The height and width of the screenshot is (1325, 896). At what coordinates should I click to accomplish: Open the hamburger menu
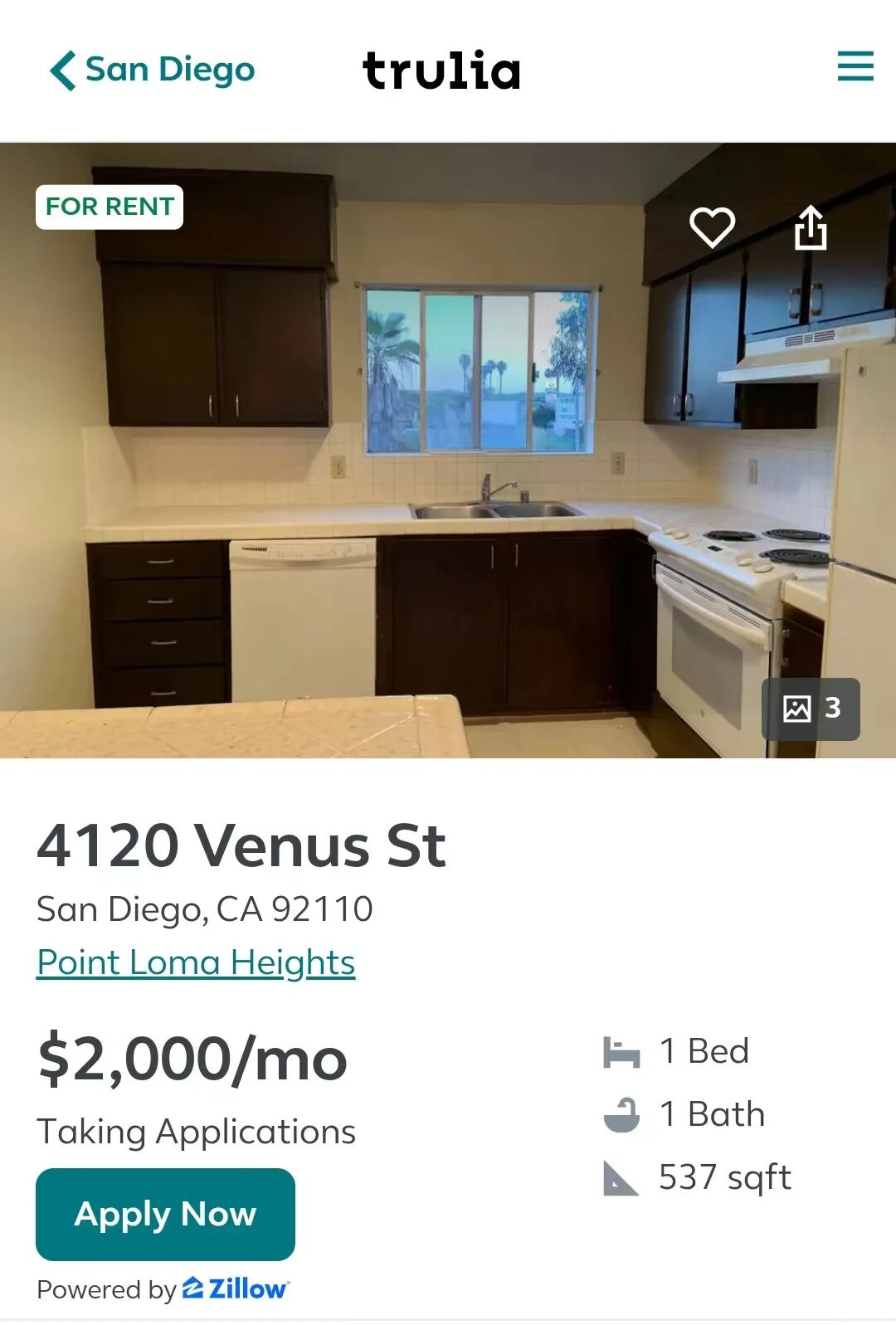[855, 66]
